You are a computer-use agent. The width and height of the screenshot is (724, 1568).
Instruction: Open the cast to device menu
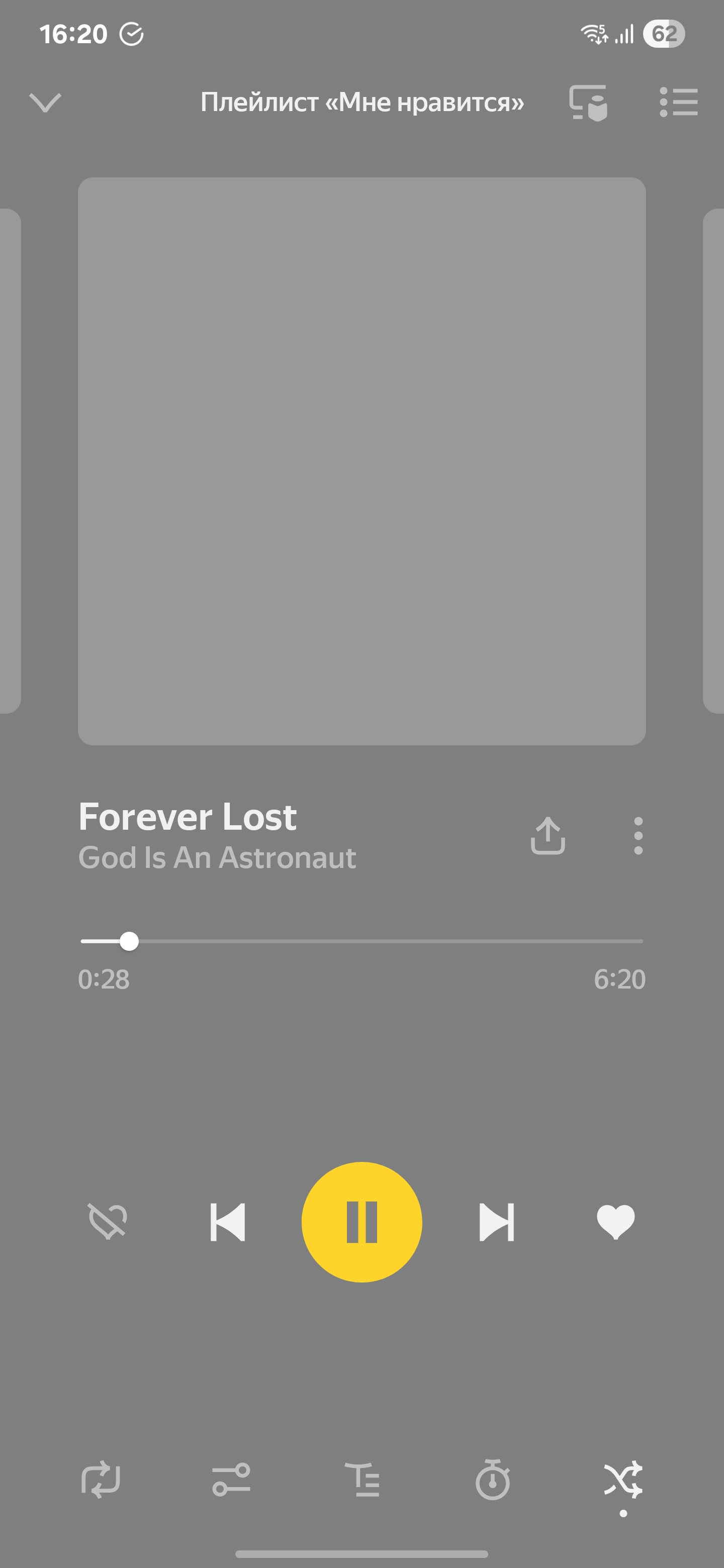tap(588, 102)
